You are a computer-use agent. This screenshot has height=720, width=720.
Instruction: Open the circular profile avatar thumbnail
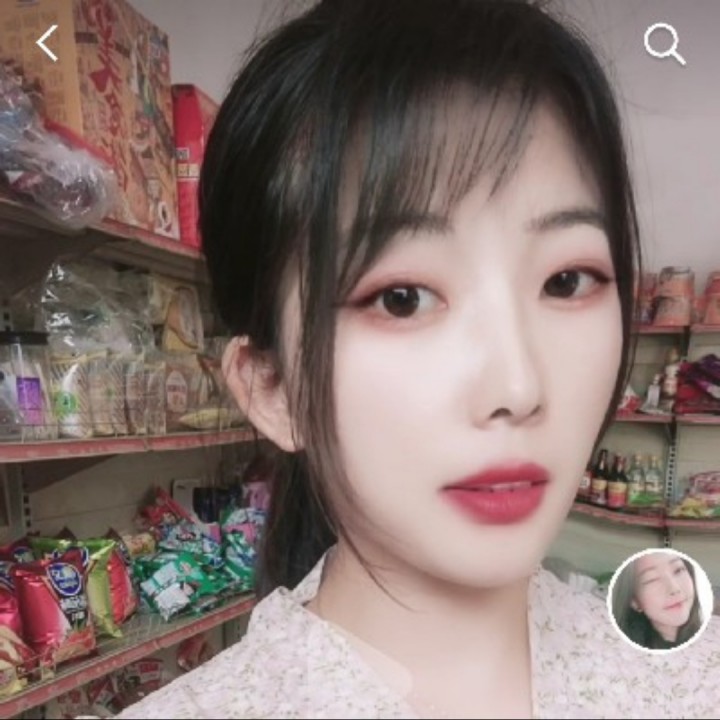(x=660, y=600)
